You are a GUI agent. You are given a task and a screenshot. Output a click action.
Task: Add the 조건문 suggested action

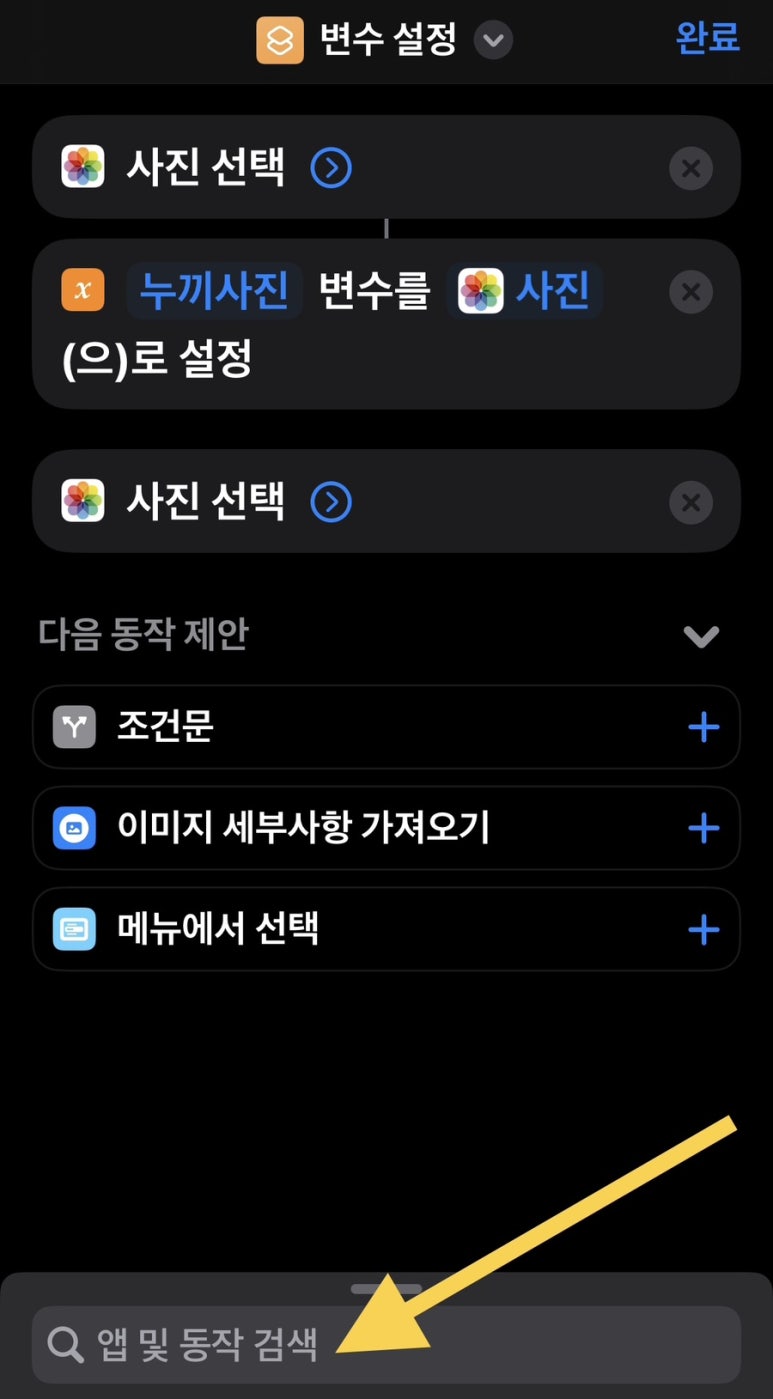click(703, 727)
